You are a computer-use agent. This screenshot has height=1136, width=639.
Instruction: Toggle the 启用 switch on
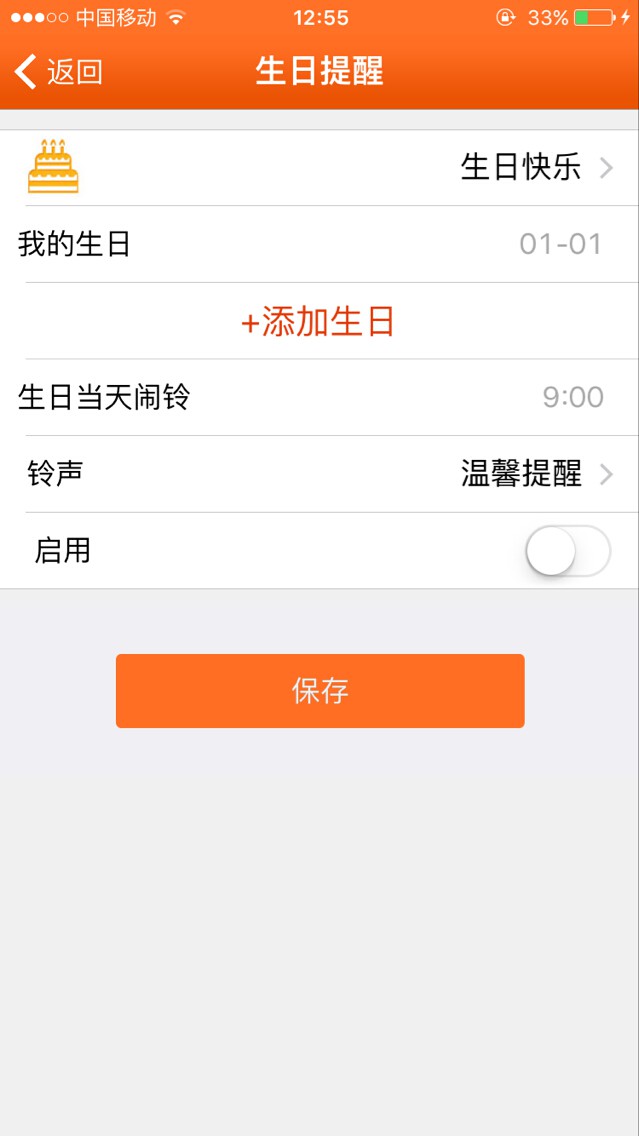(568, 551)
